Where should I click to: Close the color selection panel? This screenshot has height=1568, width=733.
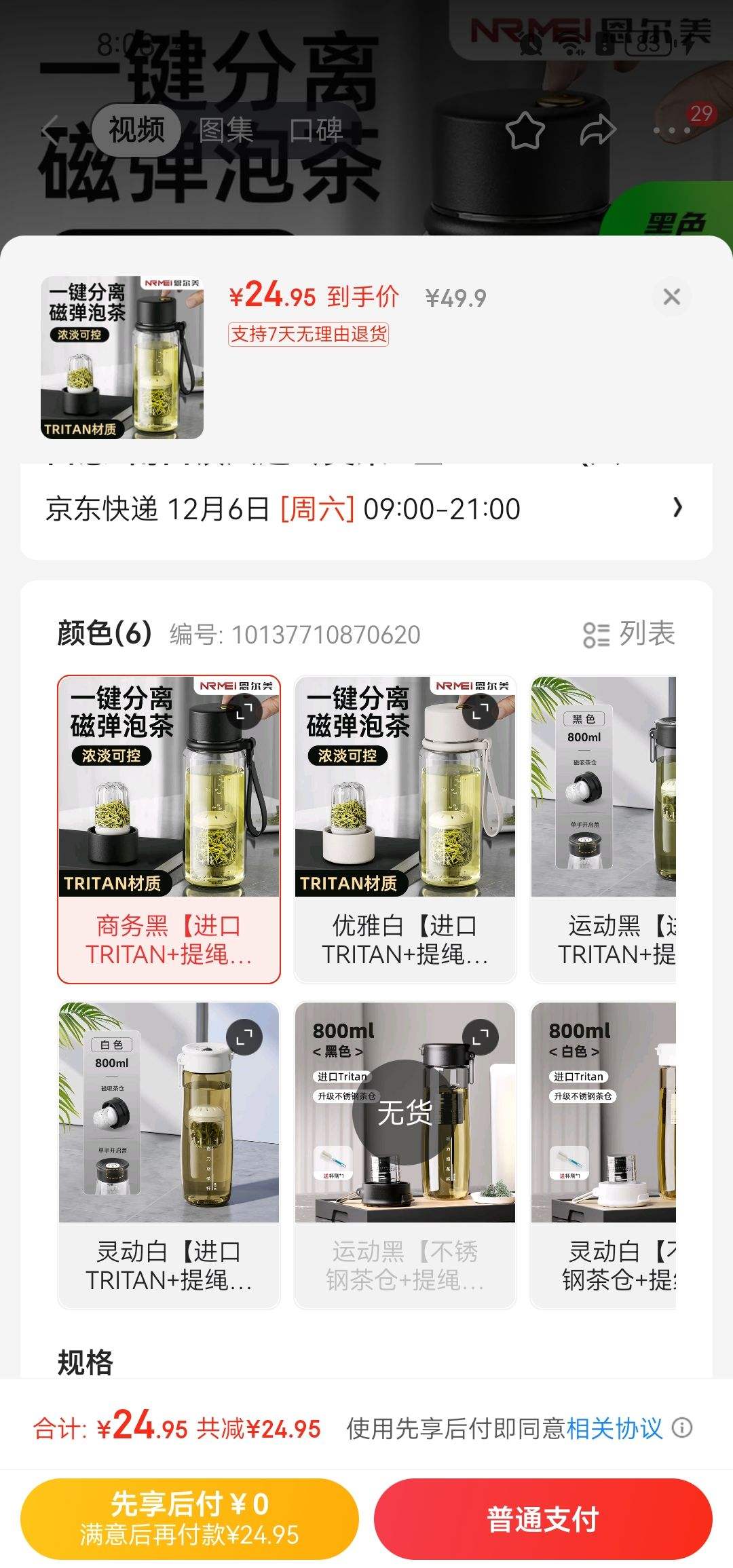coord(671,297)
